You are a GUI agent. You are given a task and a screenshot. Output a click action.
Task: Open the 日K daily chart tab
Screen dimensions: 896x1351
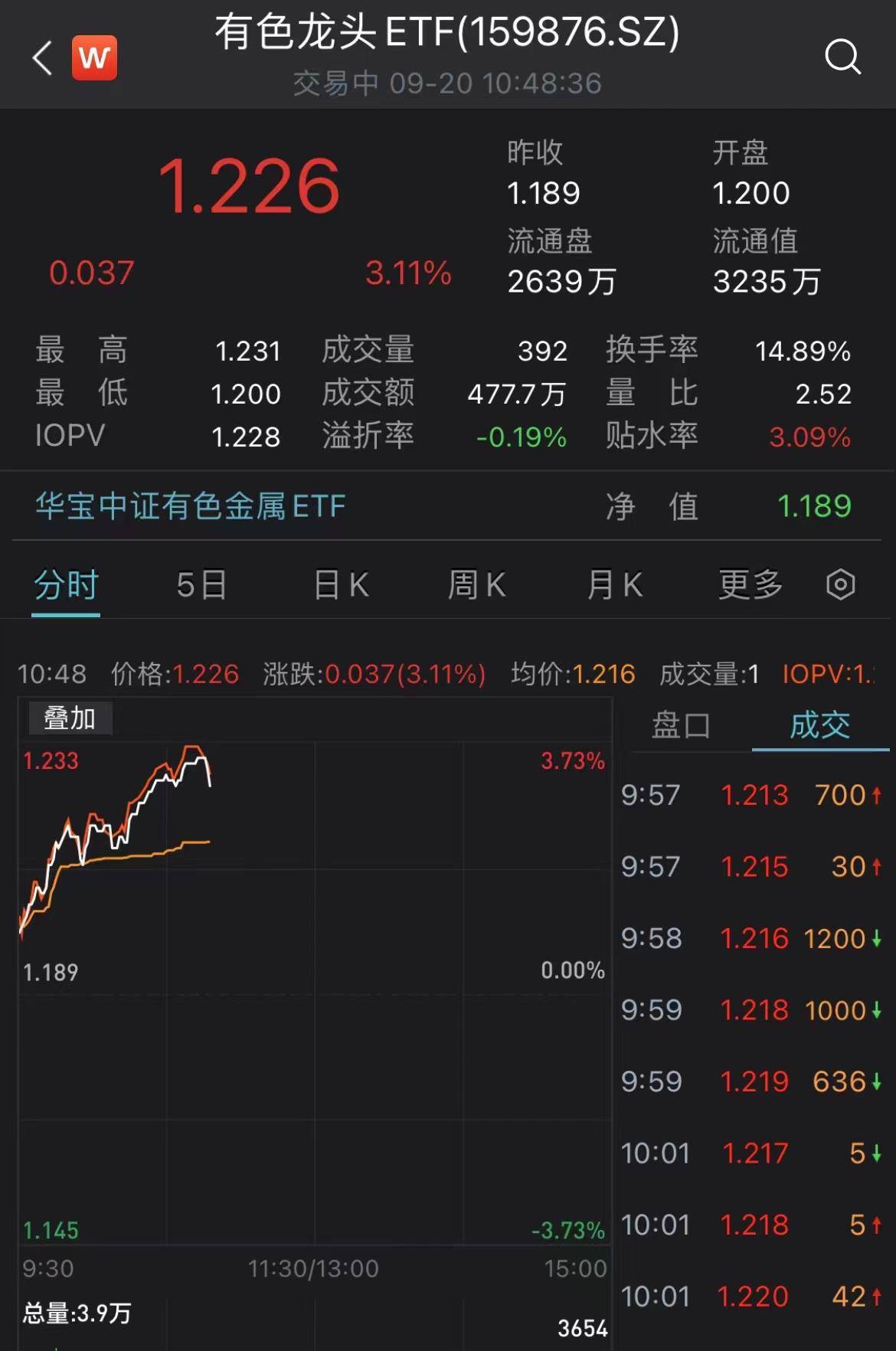tap(340, 584)
